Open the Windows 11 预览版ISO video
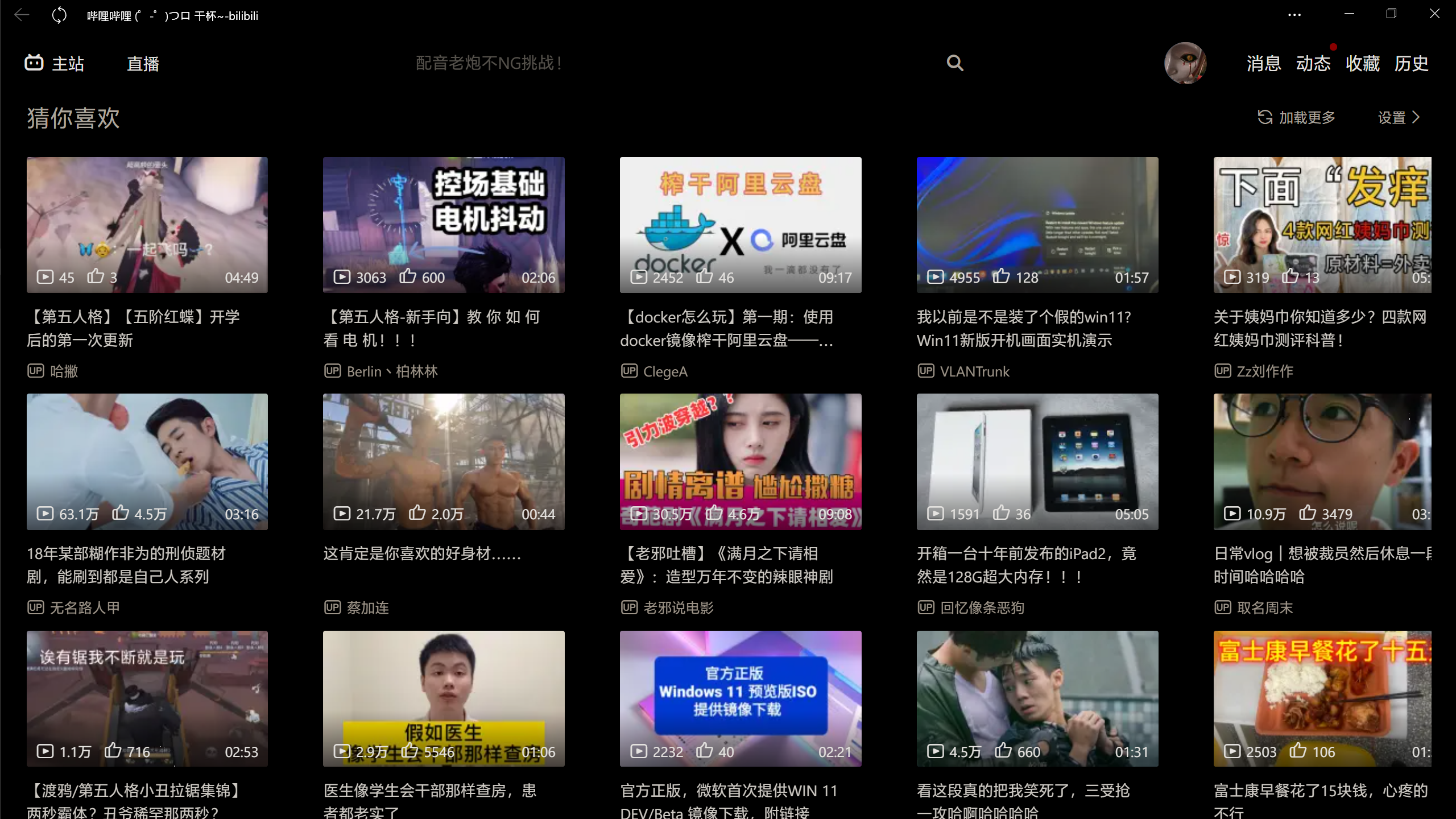Image resolution: width=1456 pixels, height=819 pixels. point(740,698)
